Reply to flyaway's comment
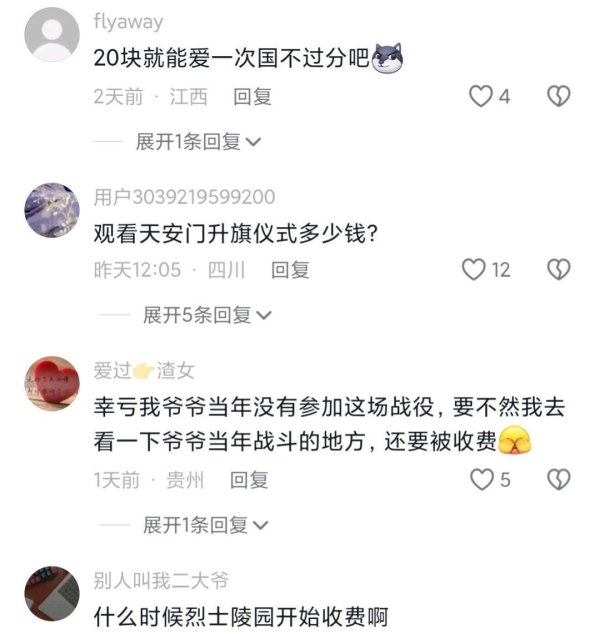Viewport: 600px width, 634px height. (x=252, y=97)
